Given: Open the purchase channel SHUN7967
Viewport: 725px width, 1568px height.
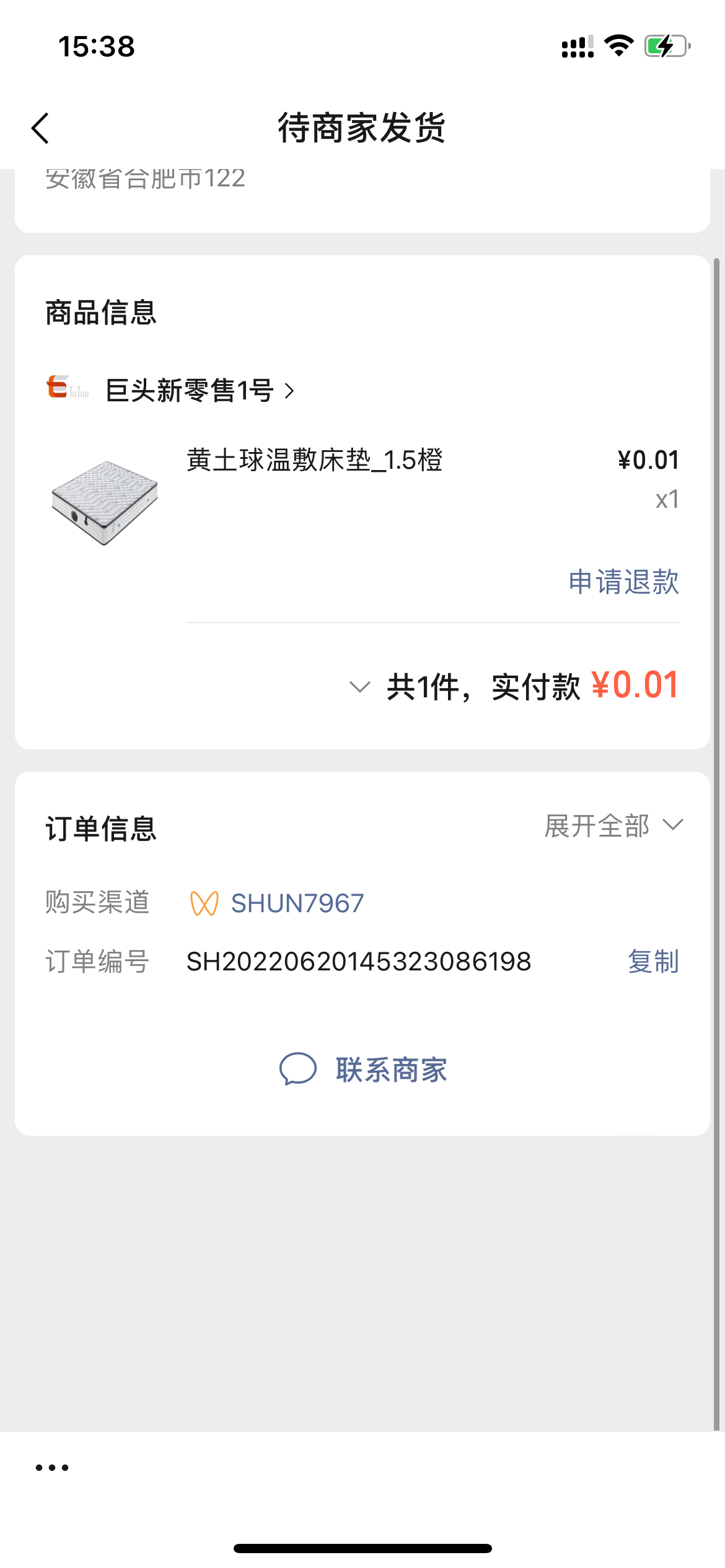Looking at the screenshot, I should 277,904.
